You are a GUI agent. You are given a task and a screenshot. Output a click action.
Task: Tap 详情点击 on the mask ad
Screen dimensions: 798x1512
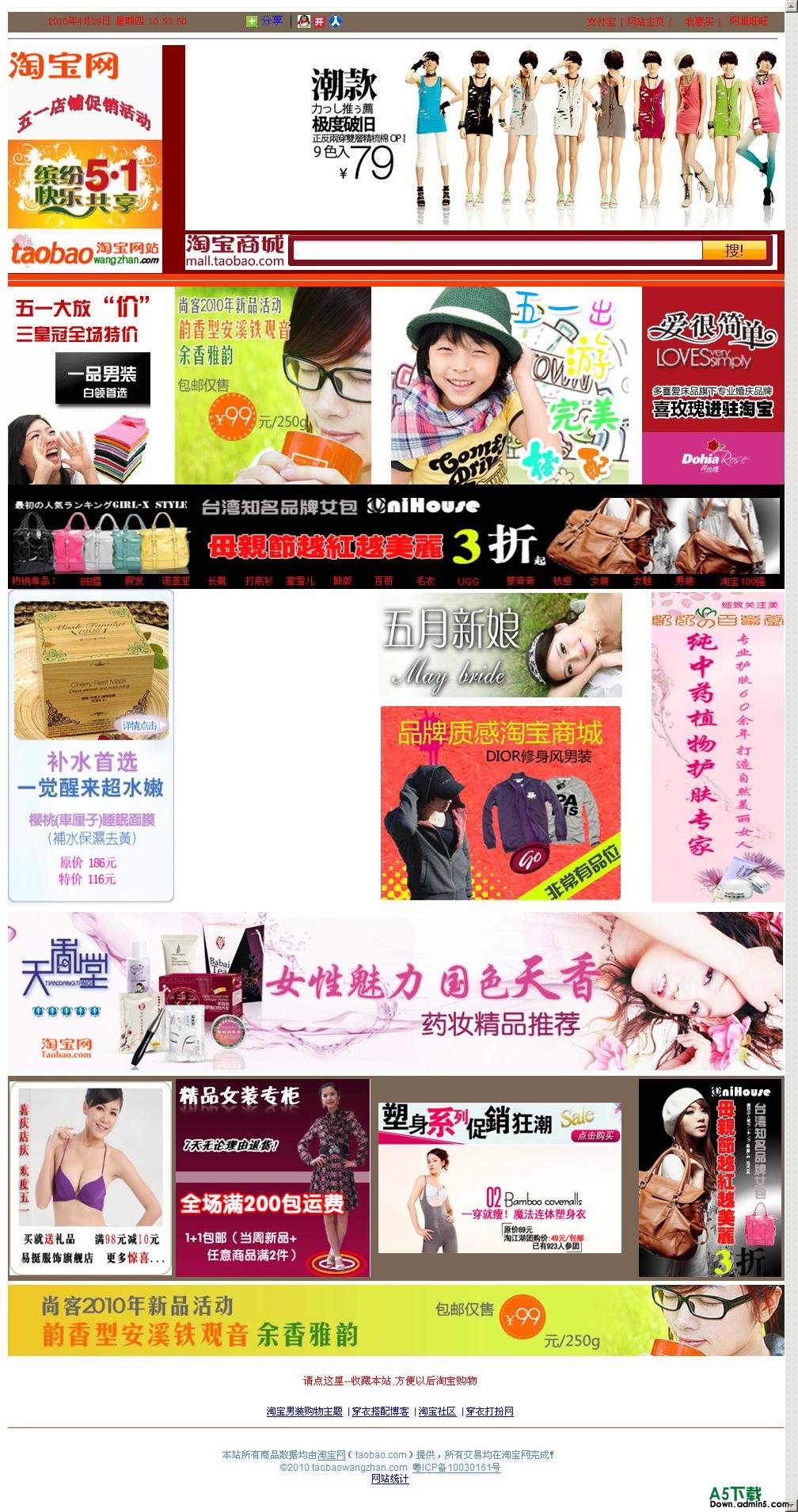(140, 725)
